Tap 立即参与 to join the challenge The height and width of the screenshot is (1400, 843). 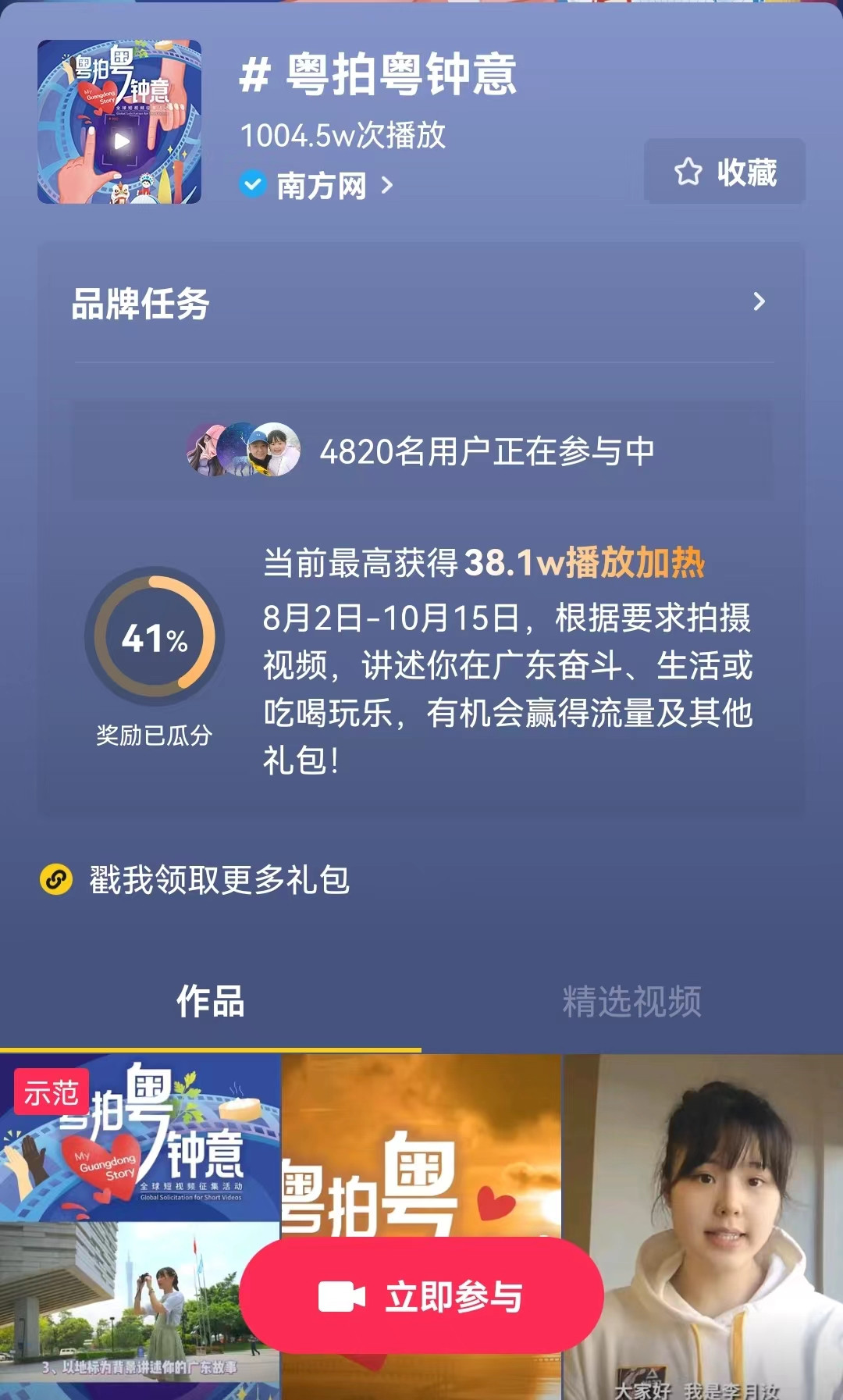tap(421, 1297)
